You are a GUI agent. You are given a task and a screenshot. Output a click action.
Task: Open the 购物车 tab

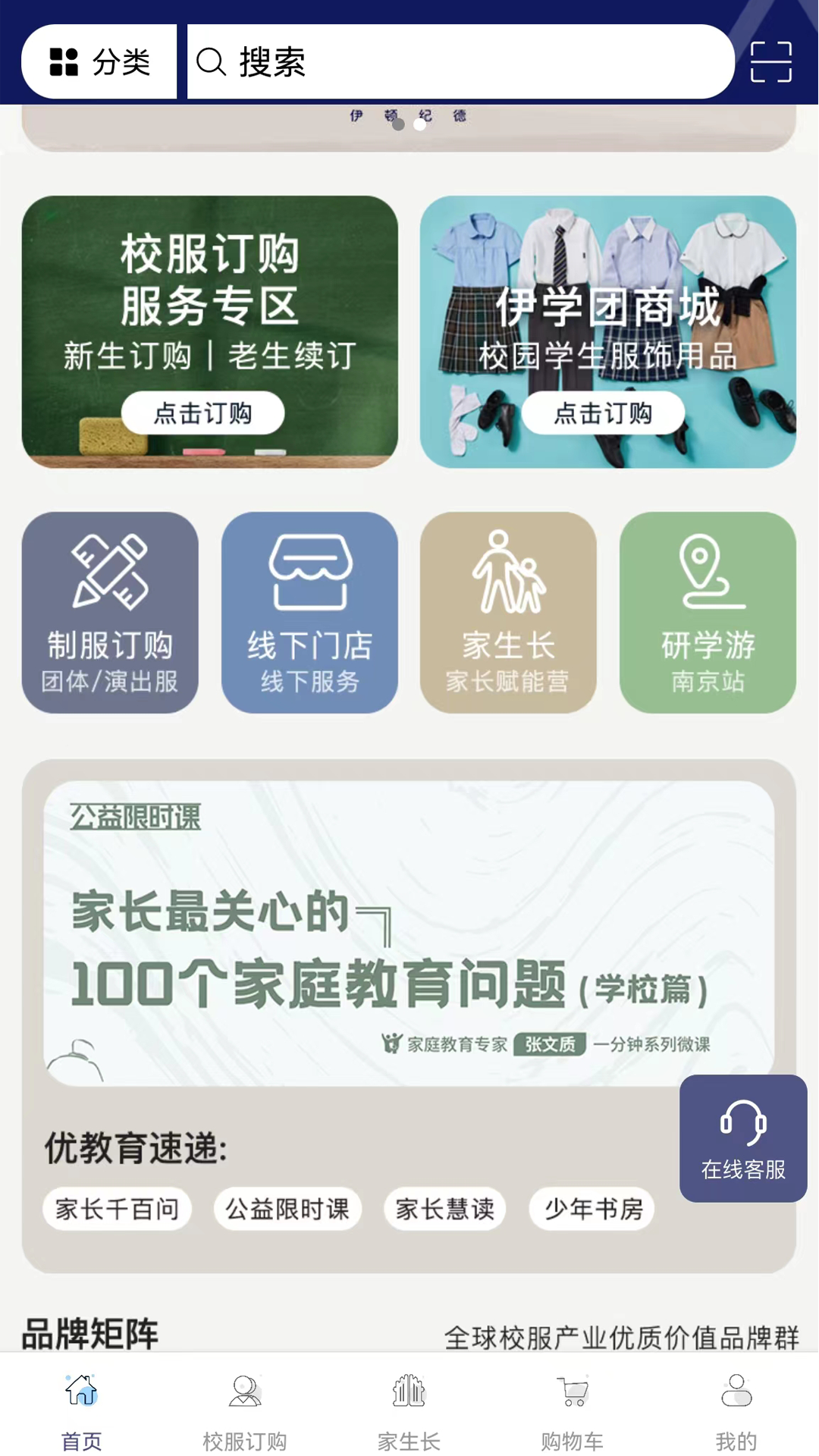click(x=573, y=1408)
